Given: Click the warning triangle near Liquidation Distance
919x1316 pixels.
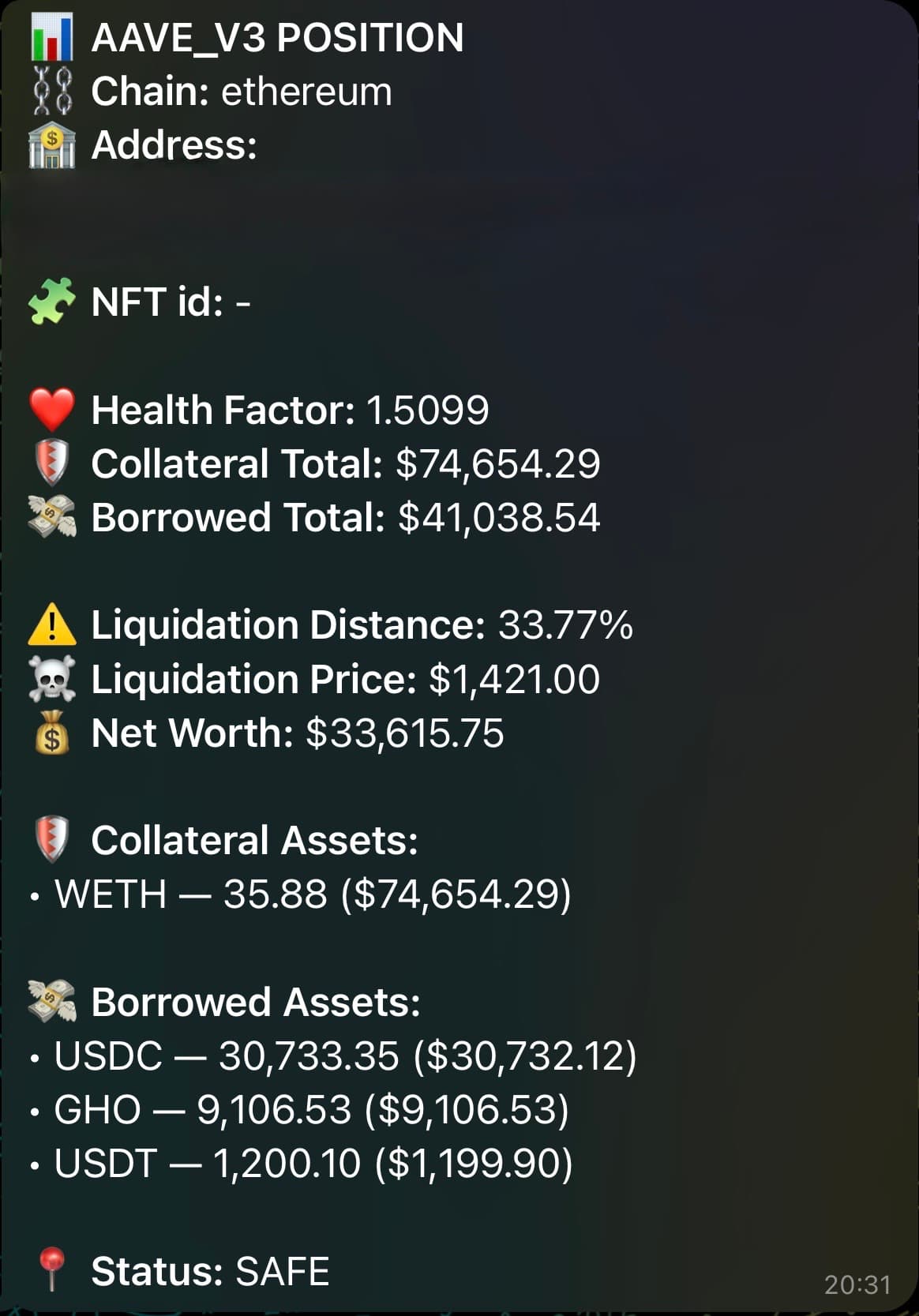Looking at the screenshot, I should 51,624.
